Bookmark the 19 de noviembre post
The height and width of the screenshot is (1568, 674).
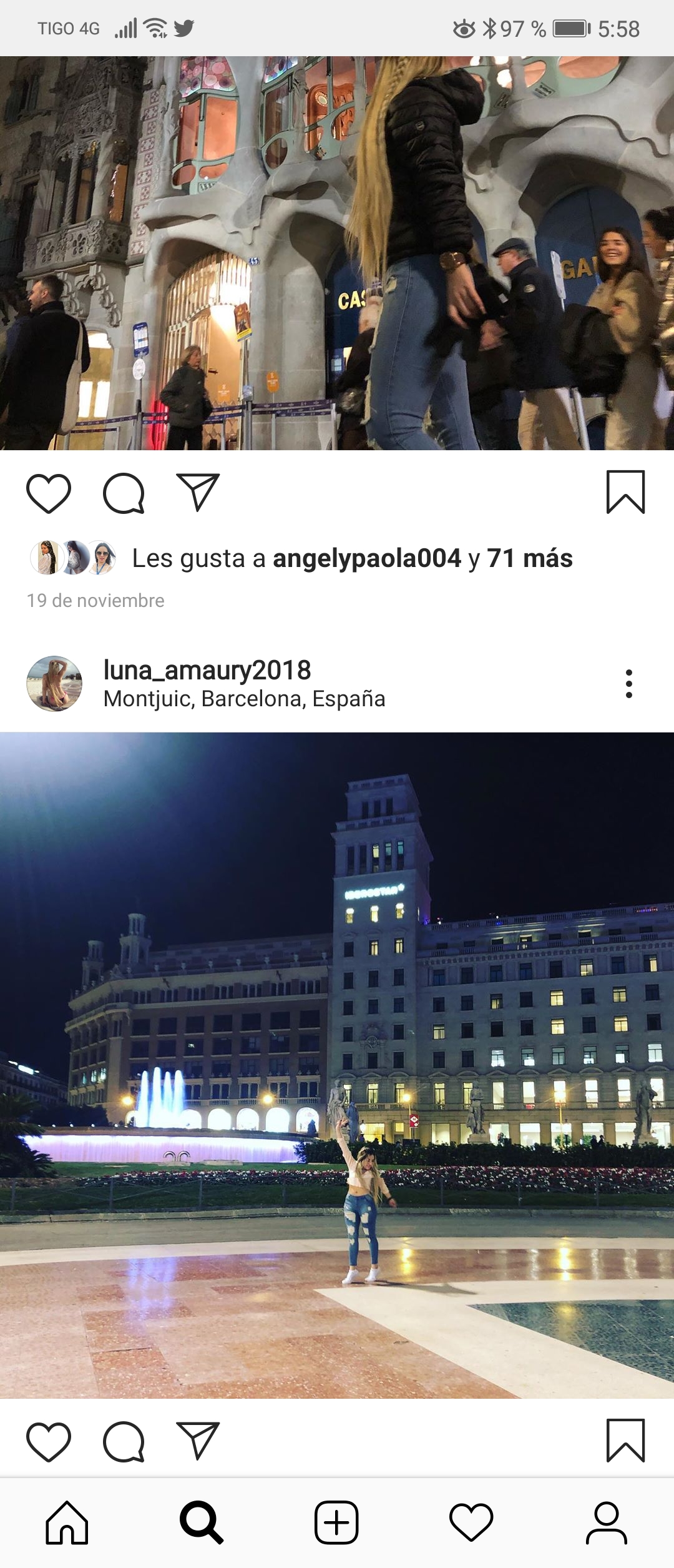click(x=625, y=492)
